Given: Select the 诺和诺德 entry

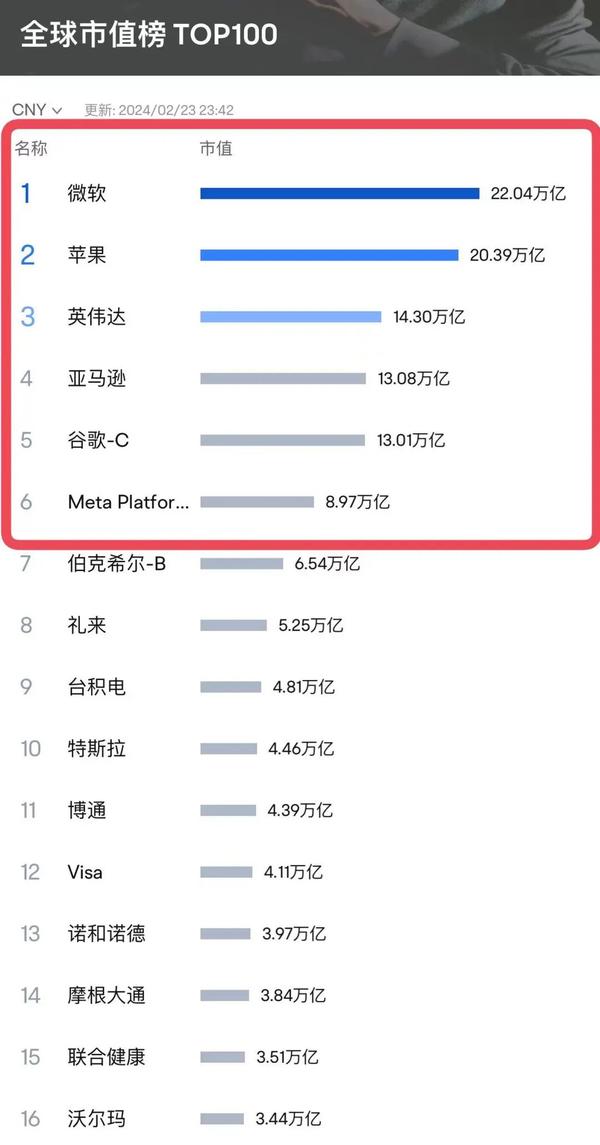Looking at the screenshot, I should [106, 934].
